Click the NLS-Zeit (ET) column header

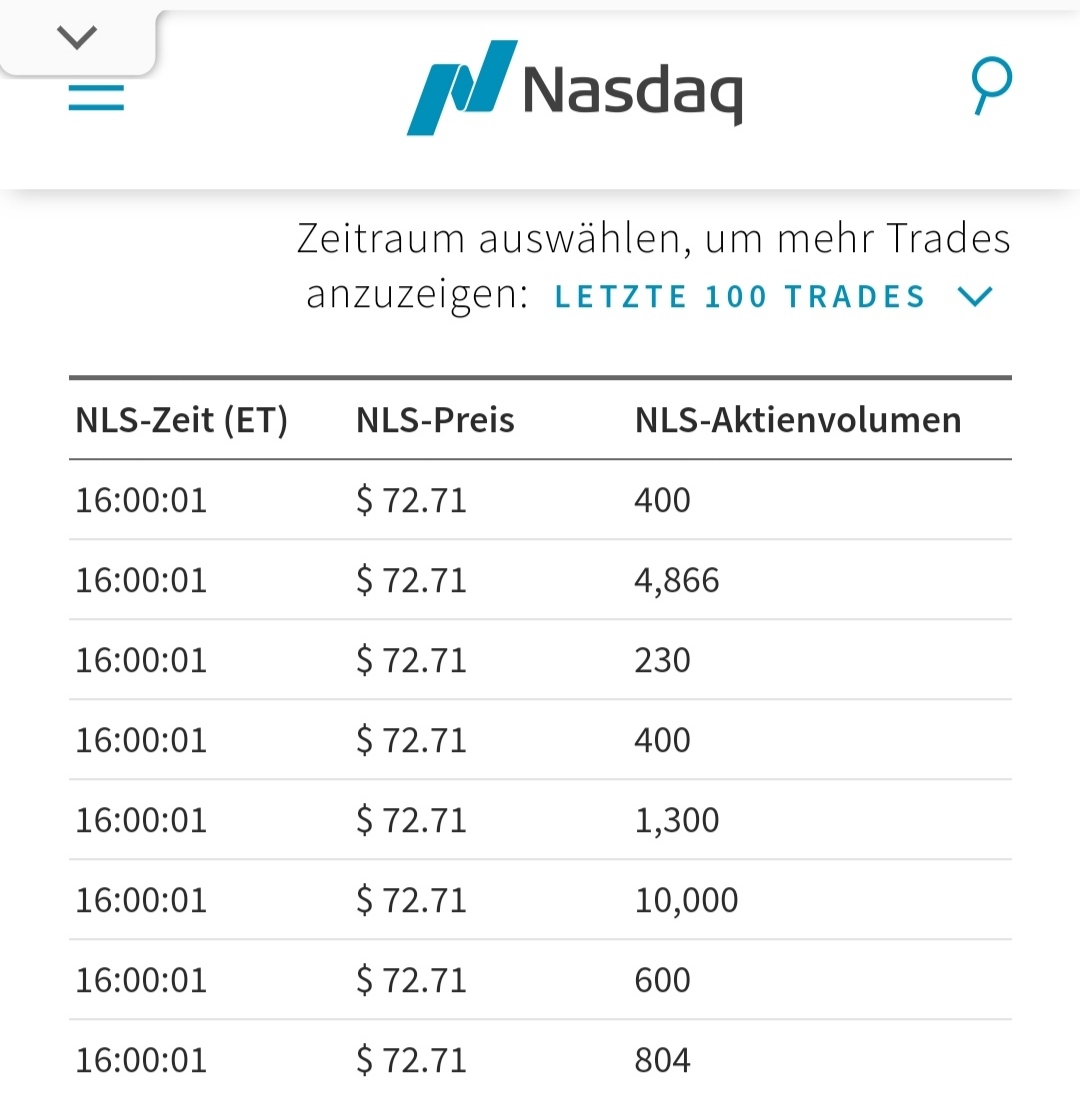181,420
